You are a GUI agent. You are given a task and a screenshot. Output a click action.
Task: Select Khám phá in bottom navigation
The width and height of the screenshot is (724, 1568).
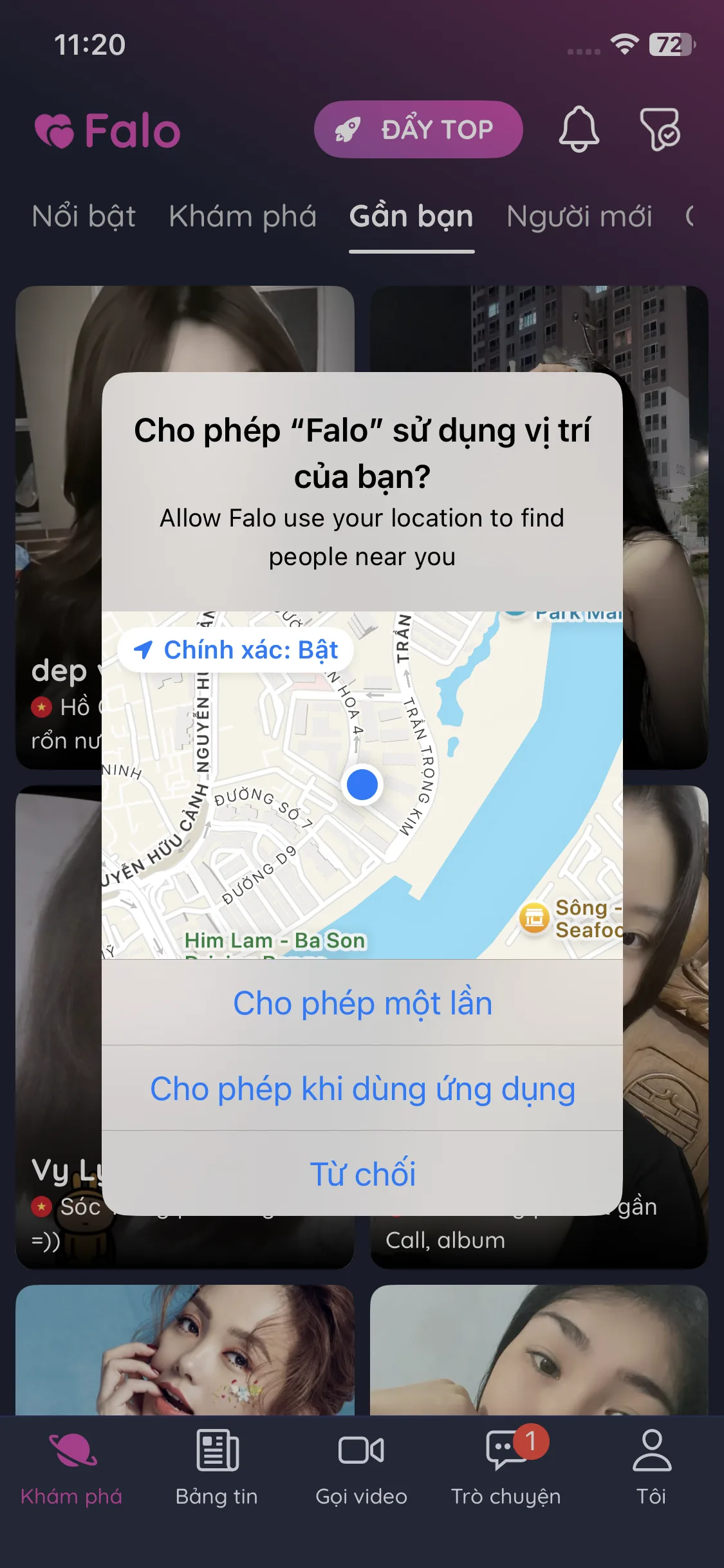coord(71,1468)
